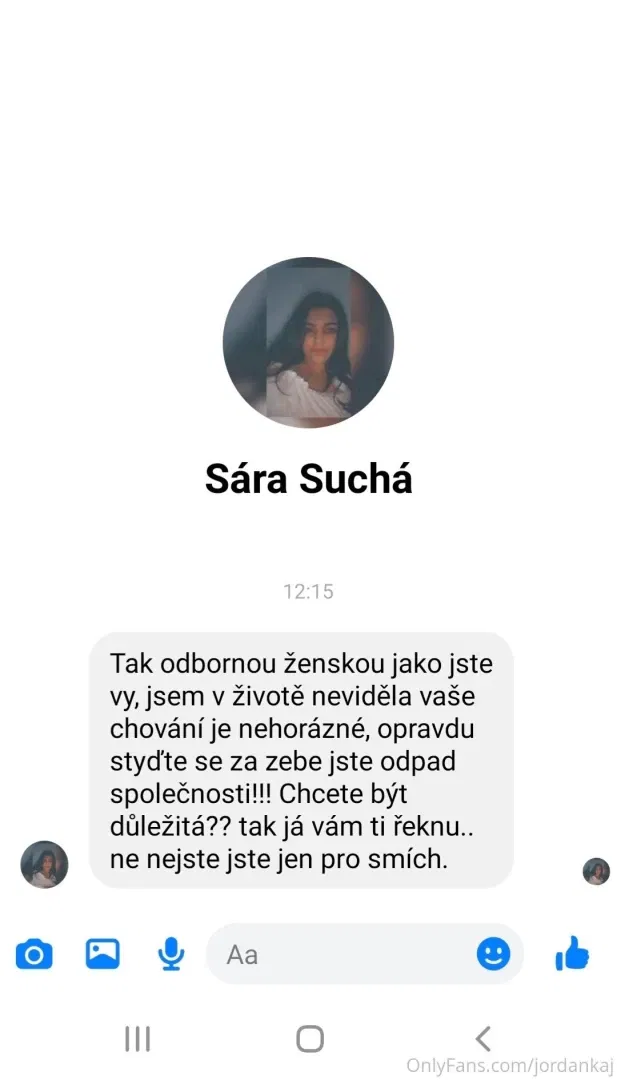Record a voice message

171,955
